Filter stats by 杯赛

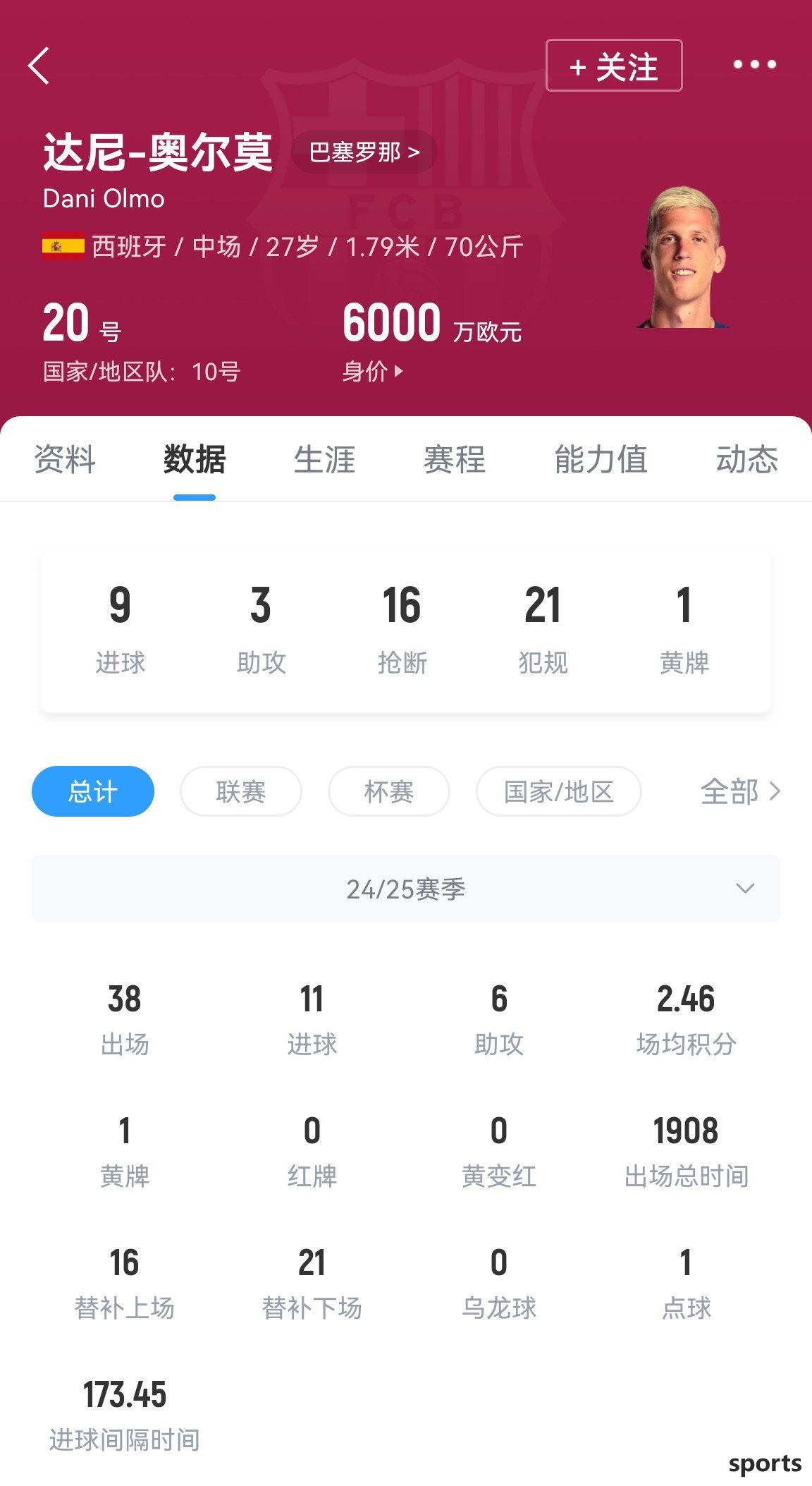pos(389,791)
